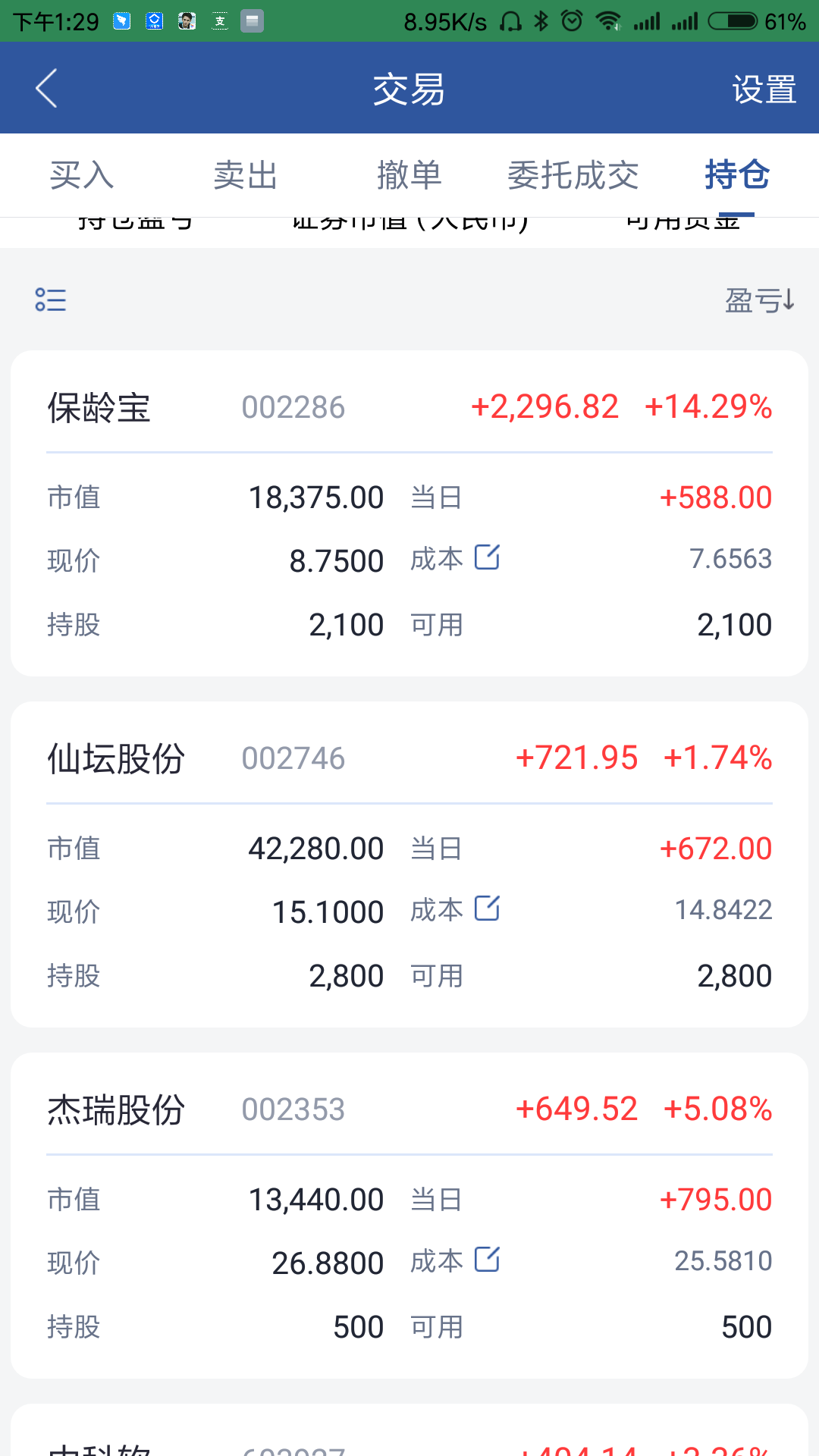Tap the Alipay icon in the notification area
The height and width of the screenshot is (1456, 819).
219,20
